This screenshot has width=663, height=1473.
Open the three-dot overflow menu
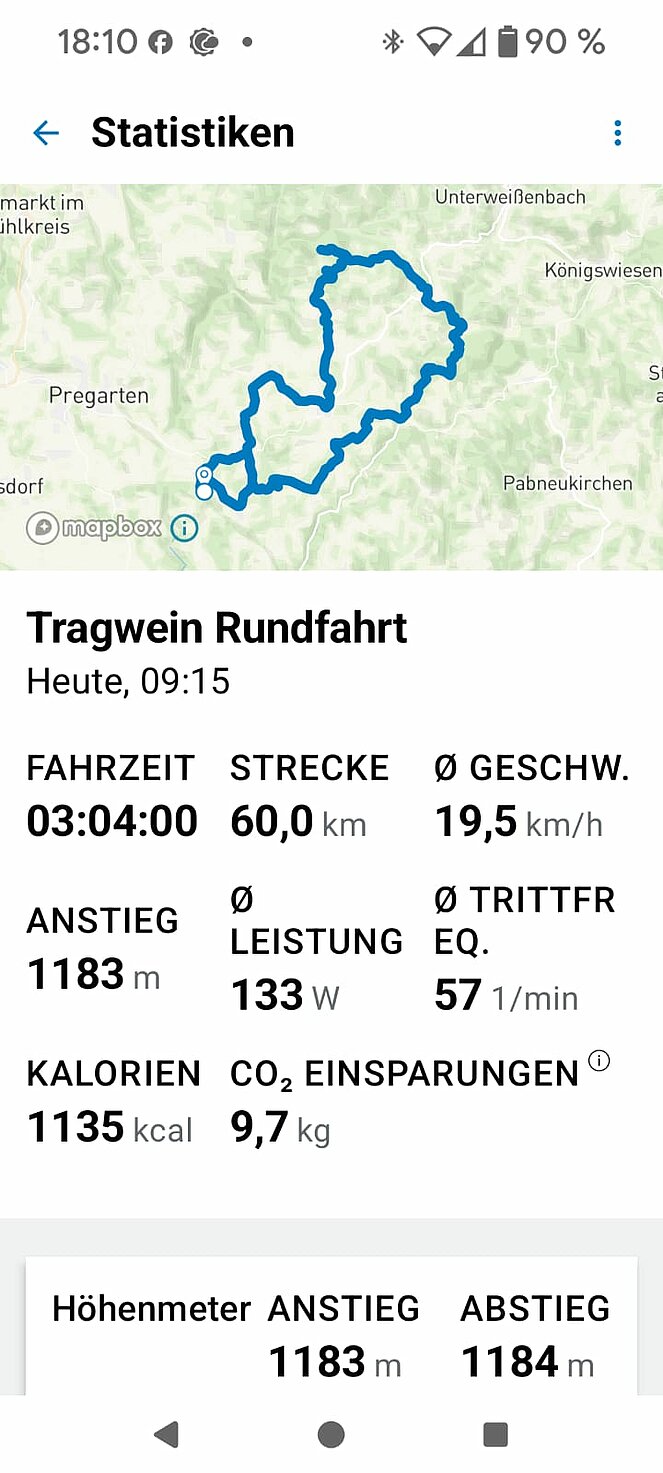(617, 133)
